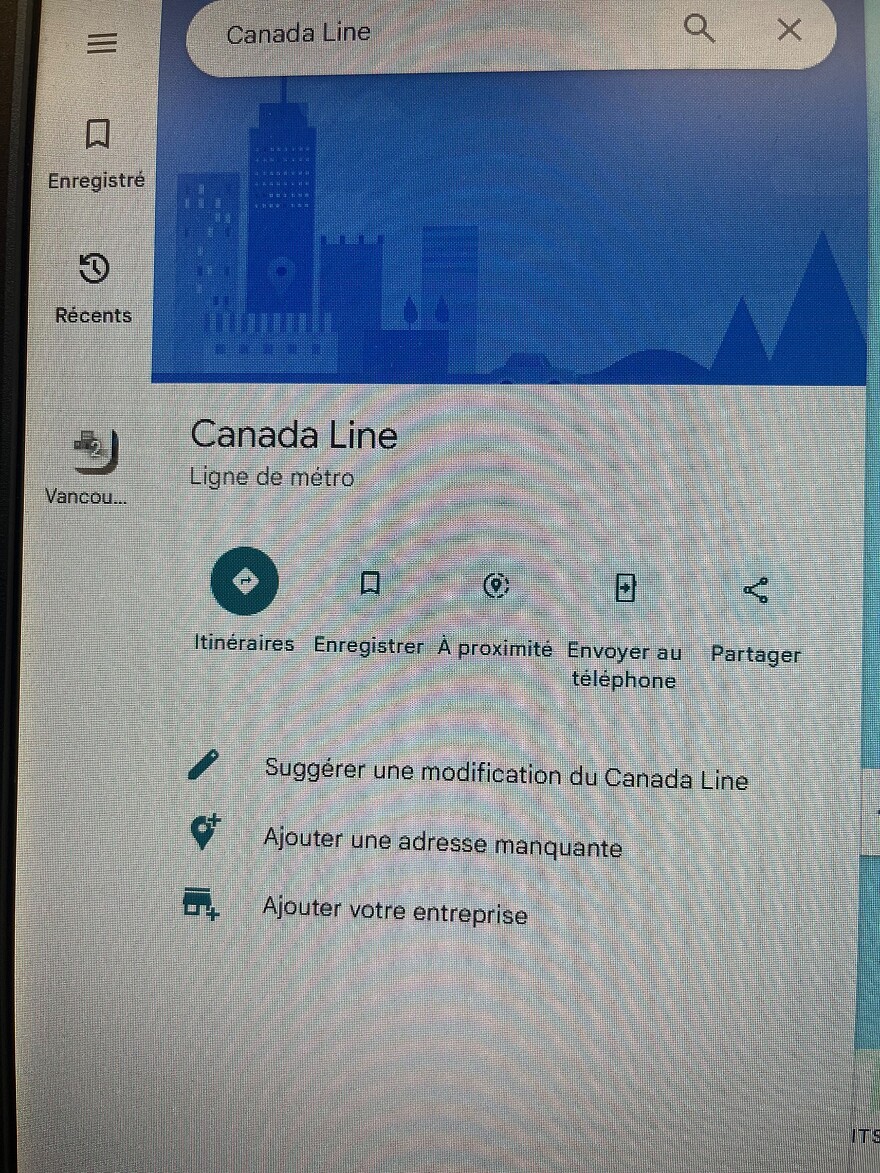Open the Enregistré saved places

point(97,152)
